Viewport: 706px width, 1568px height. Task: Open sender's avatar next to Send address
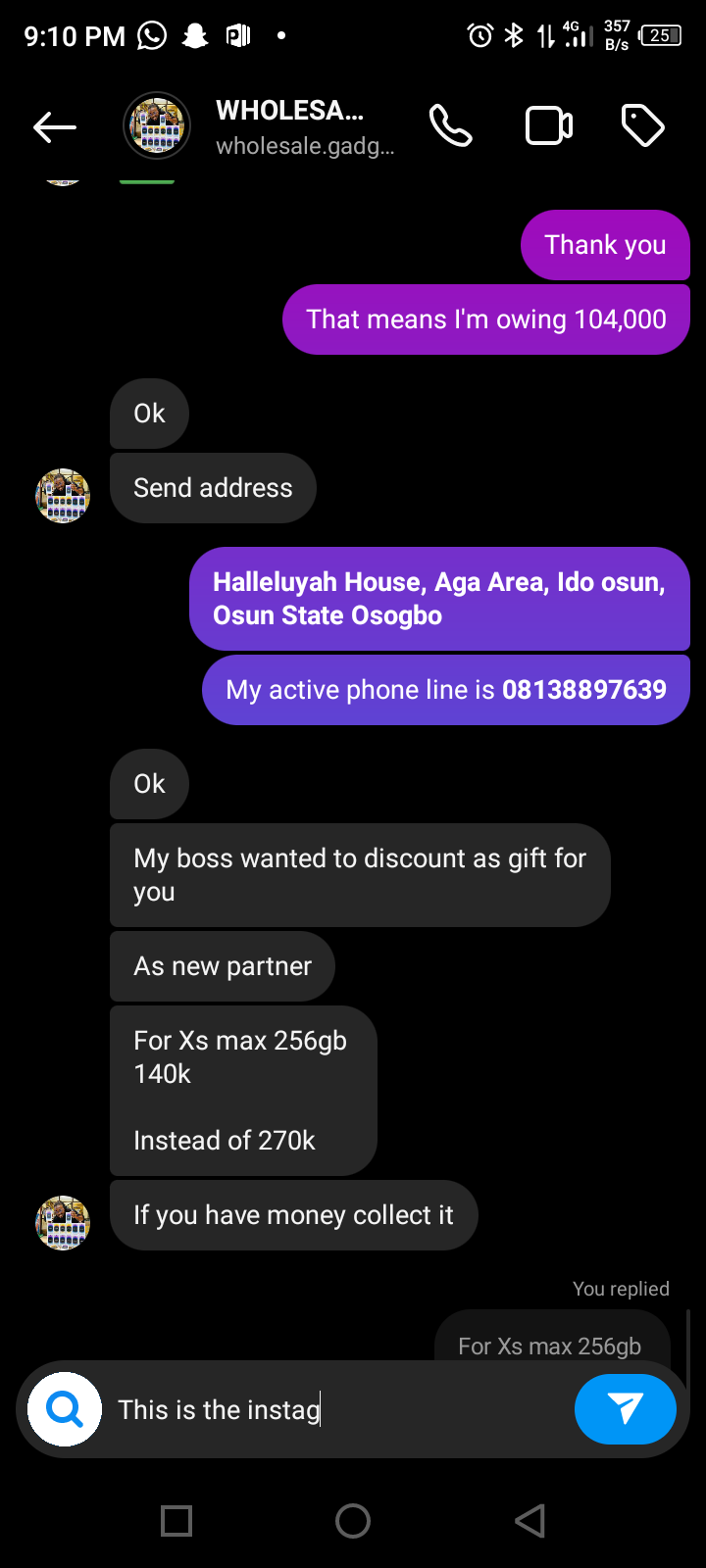tap(63, 495)
